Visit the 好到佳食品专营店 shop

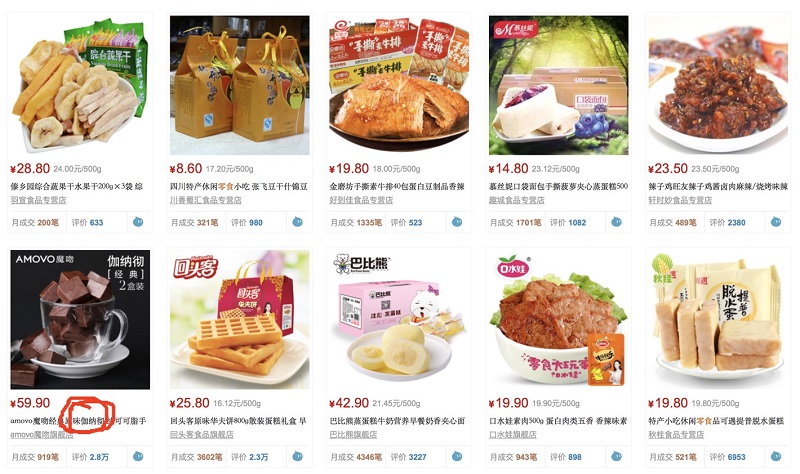[363, 199]
